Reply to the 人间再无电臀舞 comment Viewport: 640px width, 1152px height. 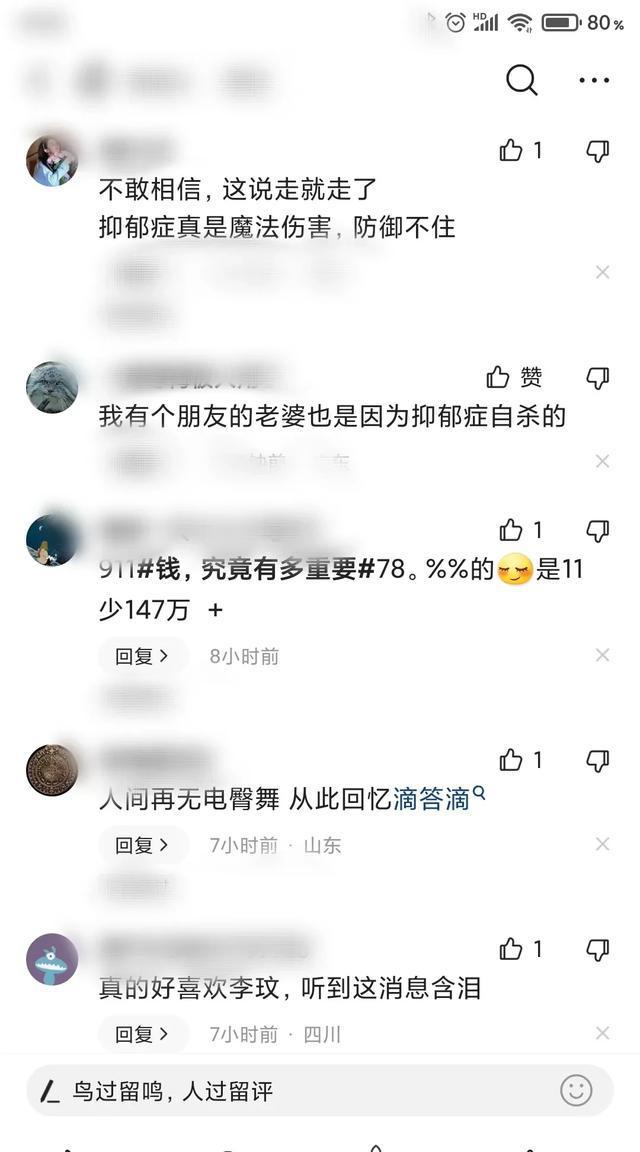click(x=142, y=845)
